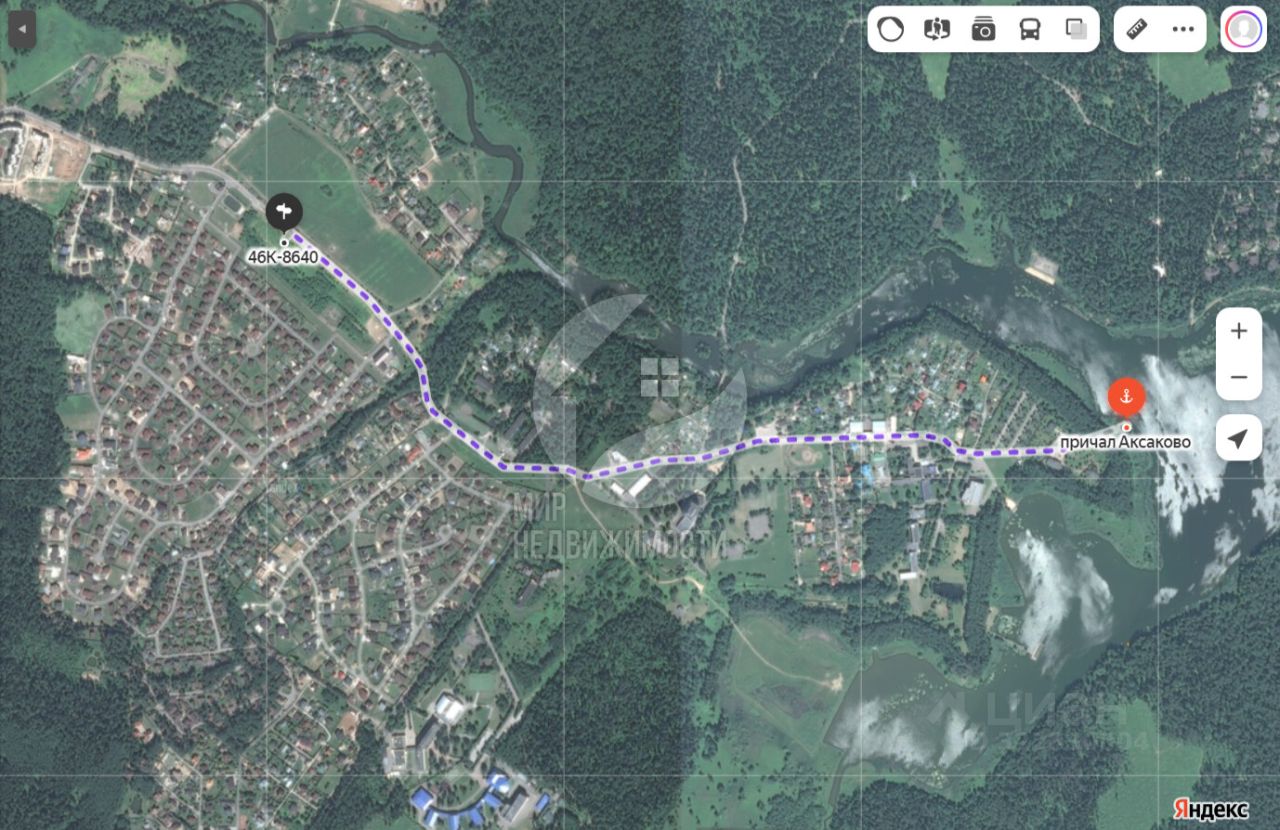Open the user profile avatar

tap(1243, 29)
